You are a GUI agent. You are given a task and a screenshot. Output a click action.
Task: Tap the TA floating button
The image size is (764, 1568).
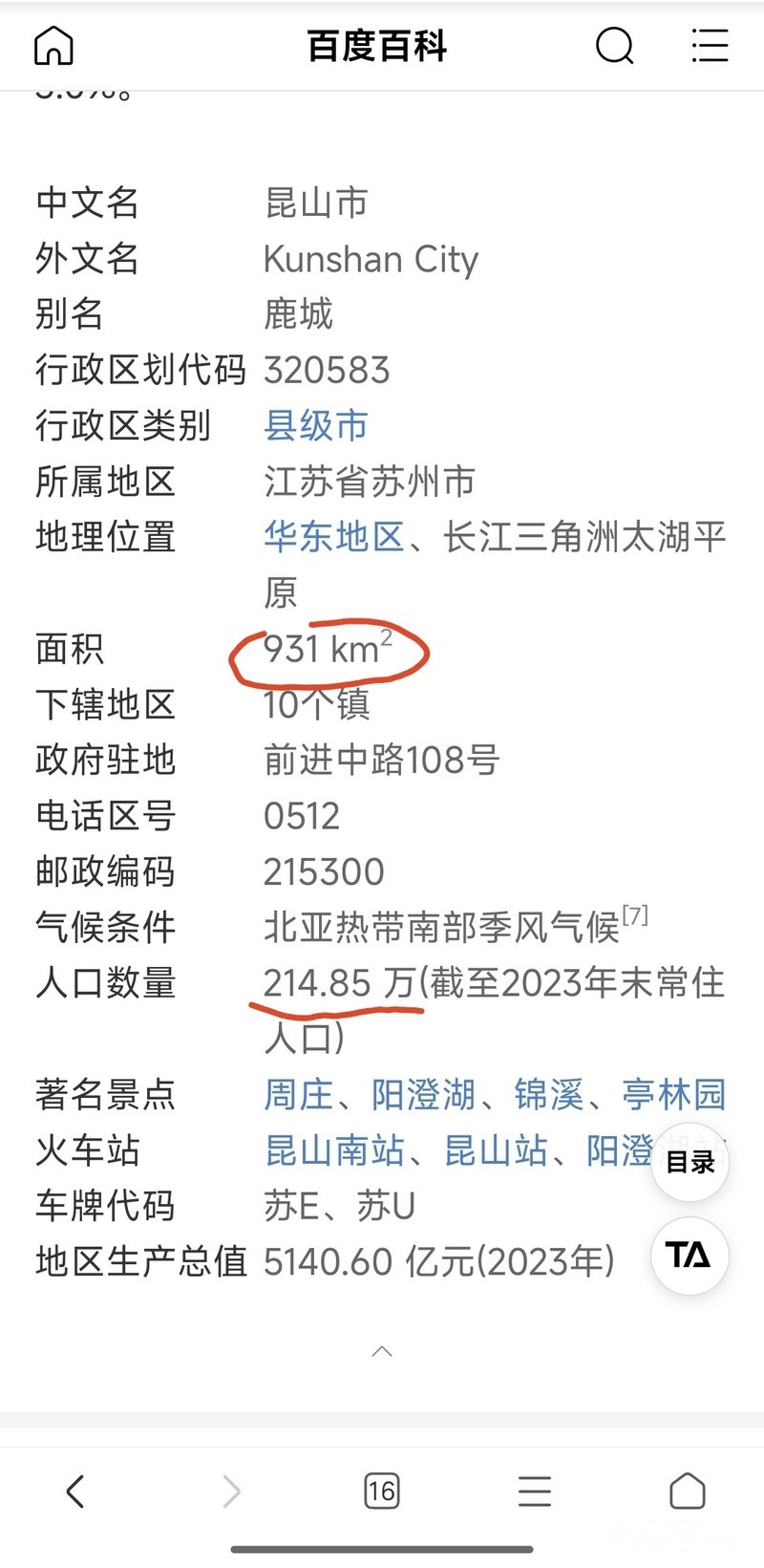[690, 1256]
